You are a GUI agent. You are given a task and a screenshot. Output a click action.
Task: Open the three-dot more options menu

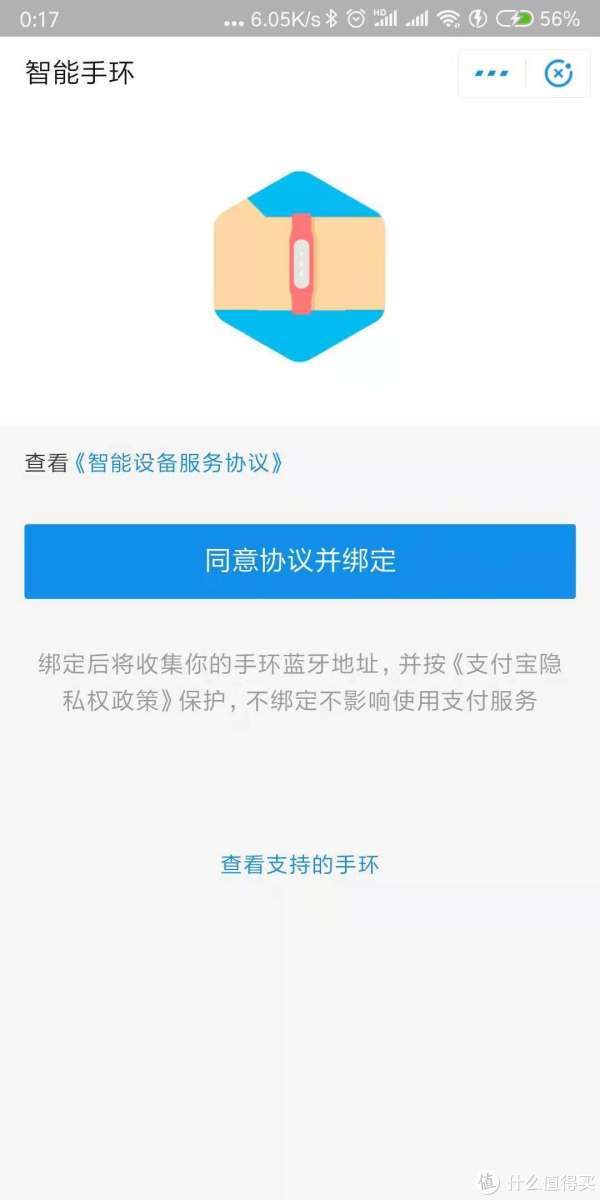tap(491, 74)
